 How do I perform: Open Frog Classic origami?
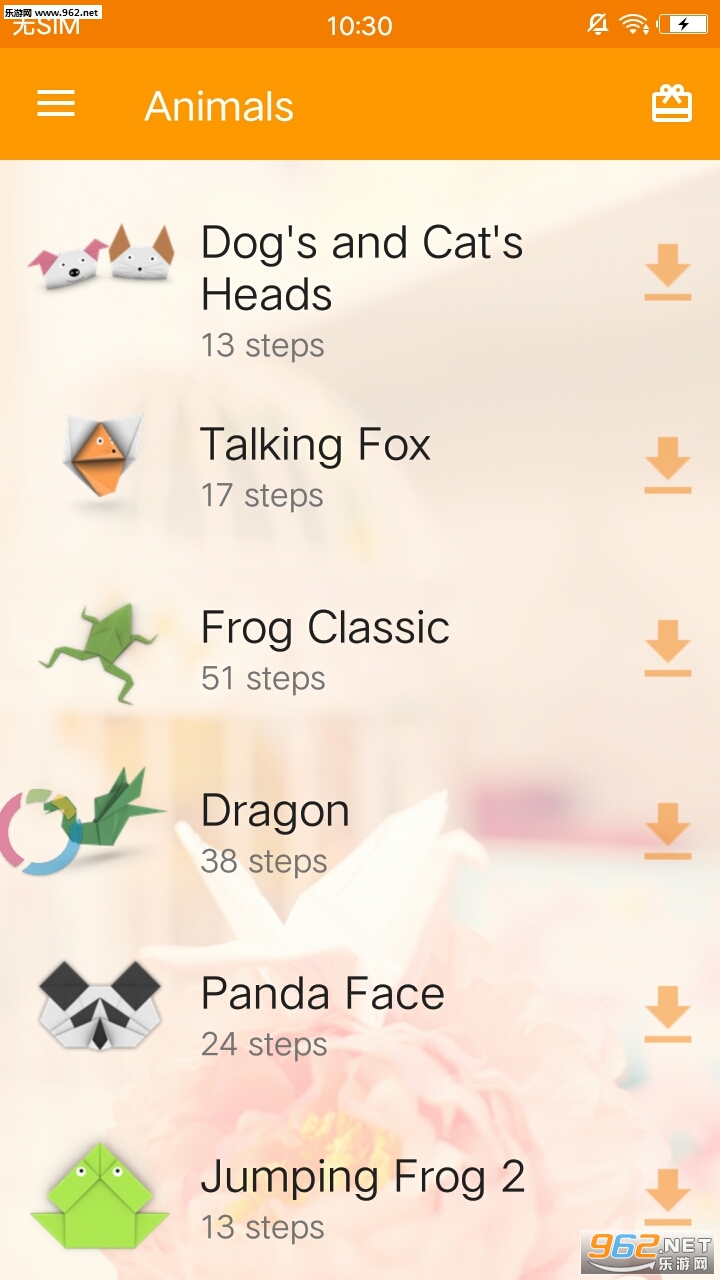click(x=325, y=629)
